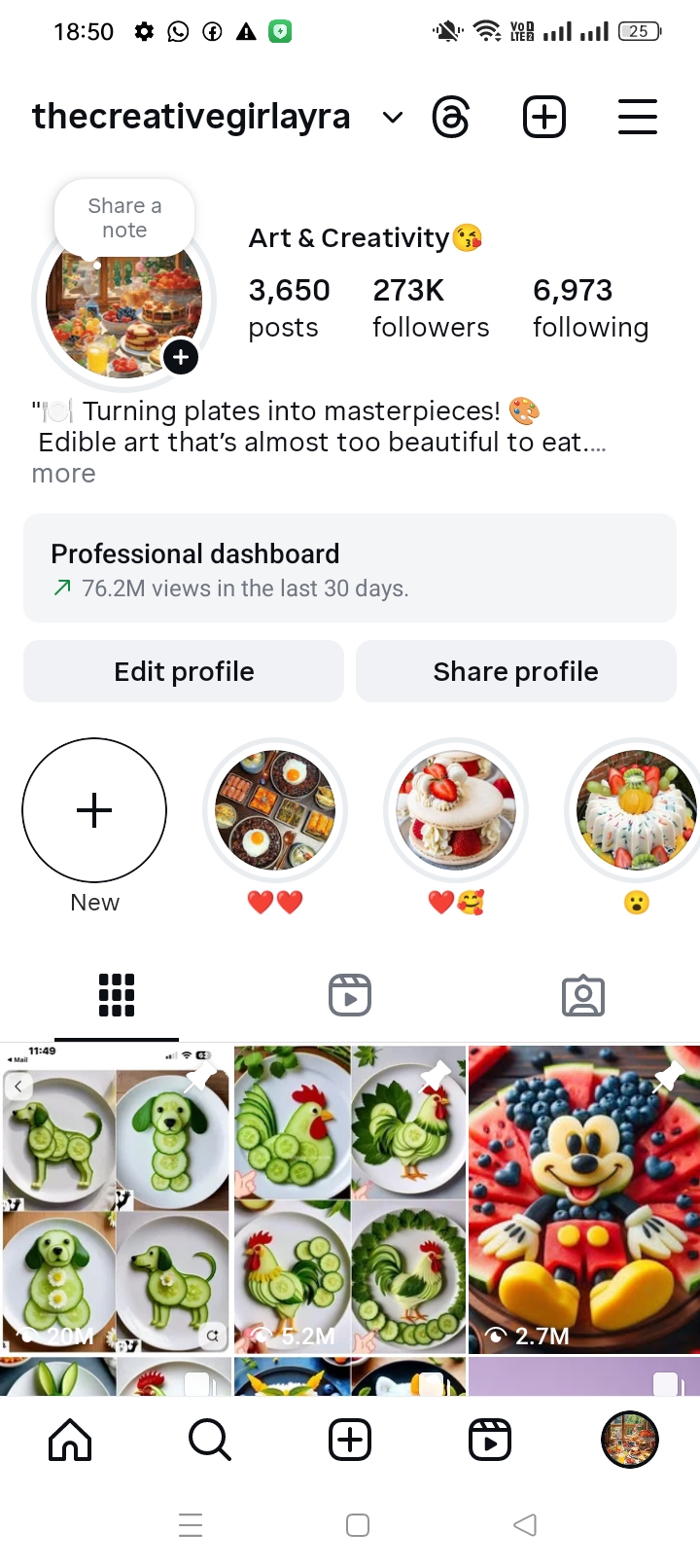This screenshot has height=1568, width=700.
Task: Tap the Edit profile button
Action: point(184,671)
